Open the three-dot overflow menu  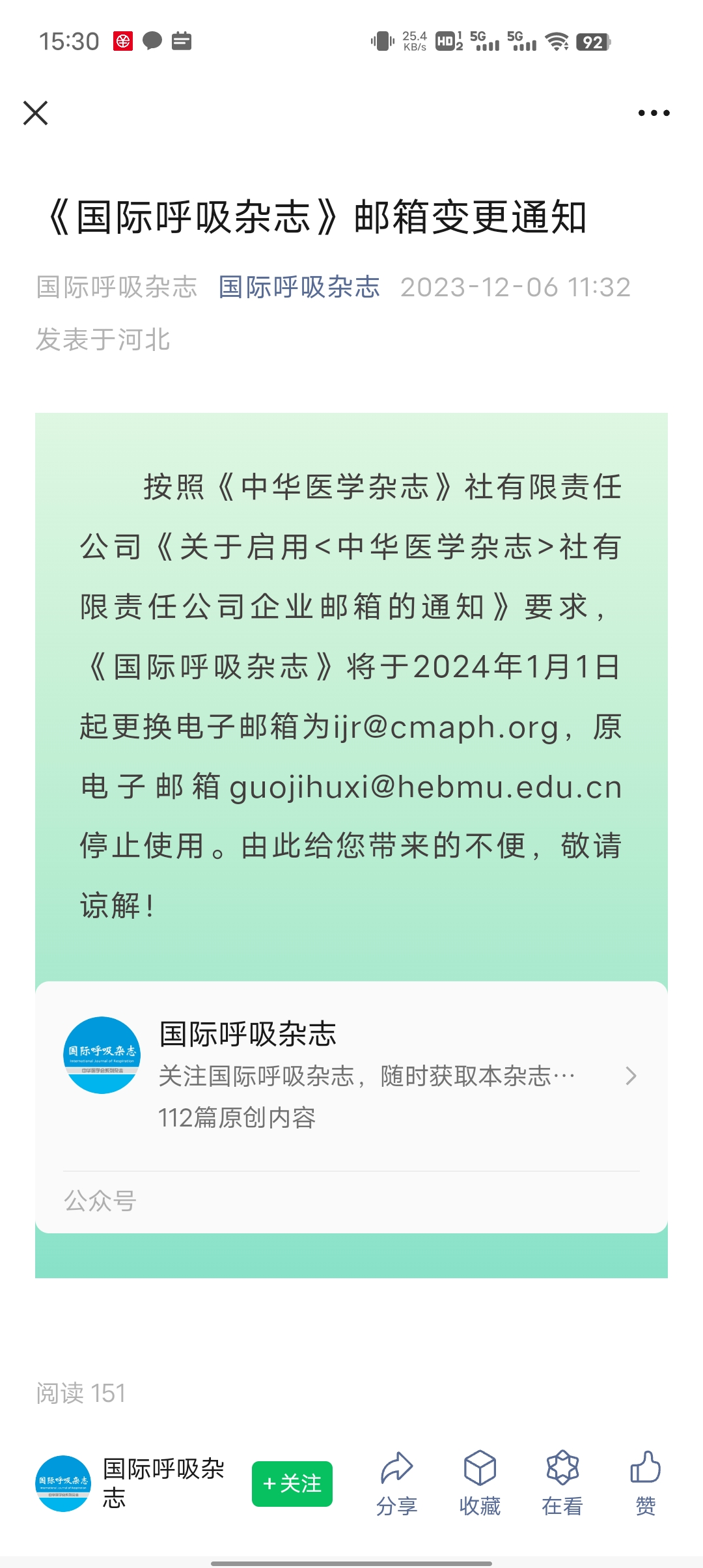[x=654, y=113]
